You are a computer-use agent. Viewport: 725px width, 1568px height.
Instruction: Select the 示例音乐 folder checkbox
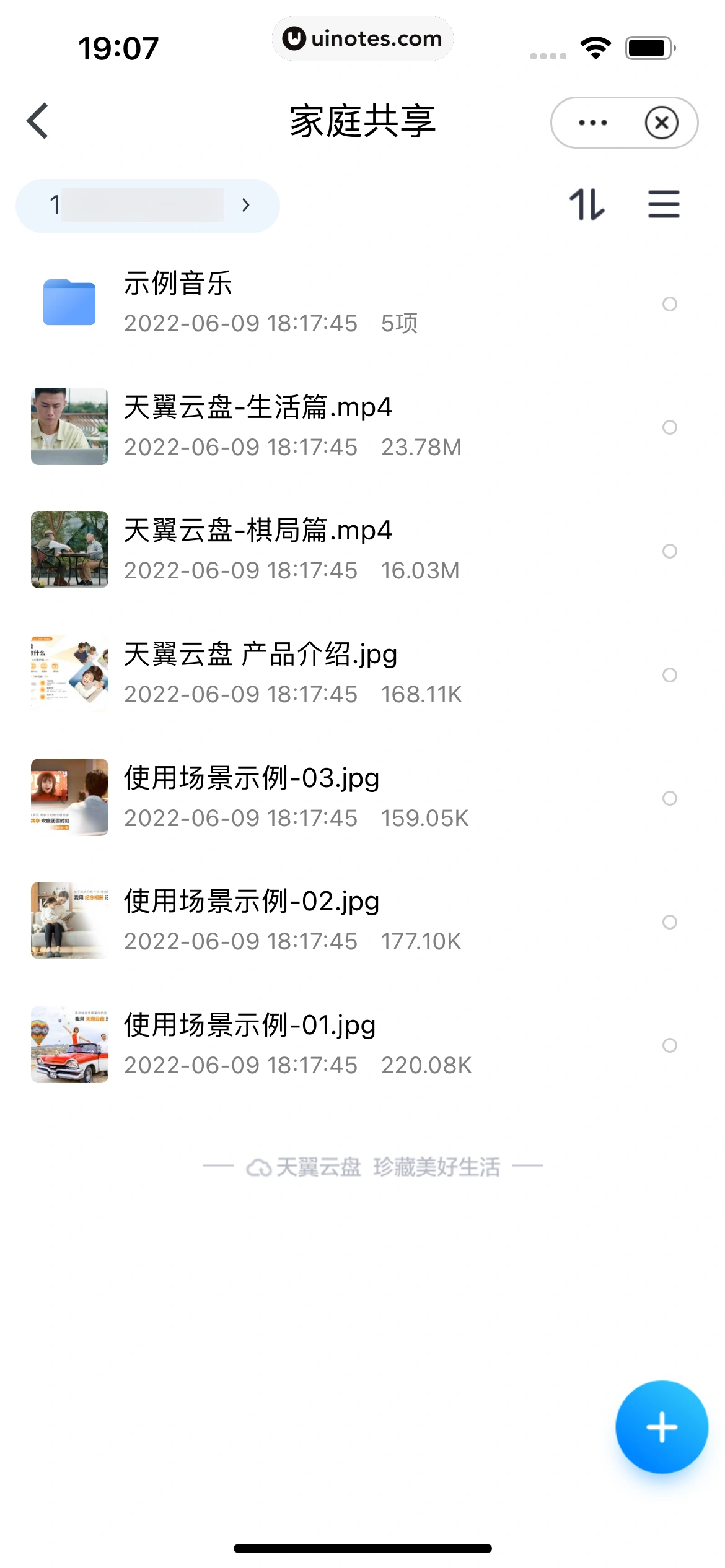pyautogui.click(x=669, y=304)
